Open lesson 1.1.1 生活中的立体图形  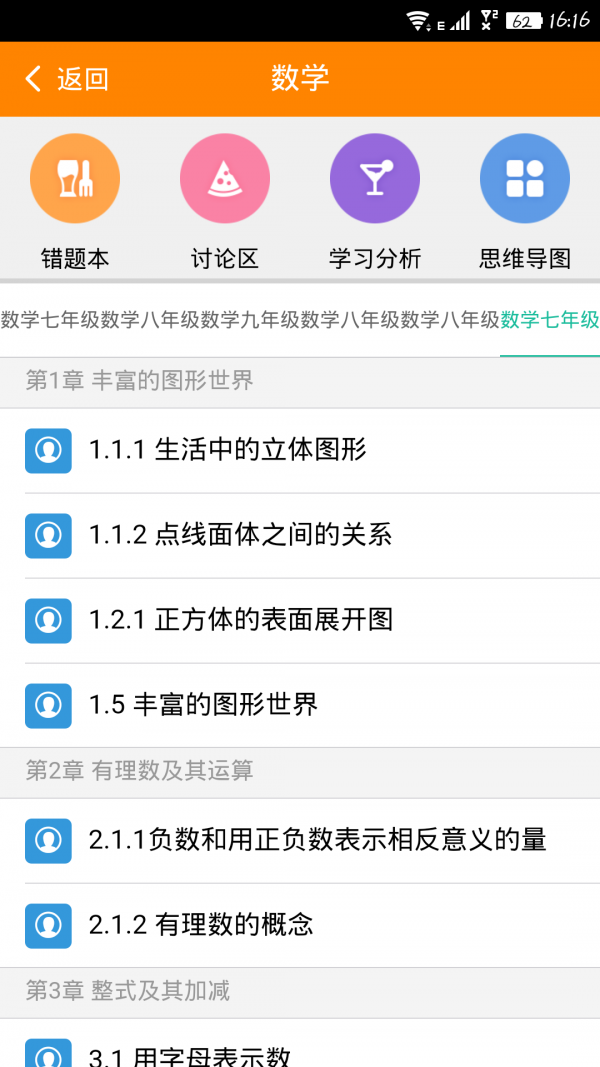tap(300, 450)
